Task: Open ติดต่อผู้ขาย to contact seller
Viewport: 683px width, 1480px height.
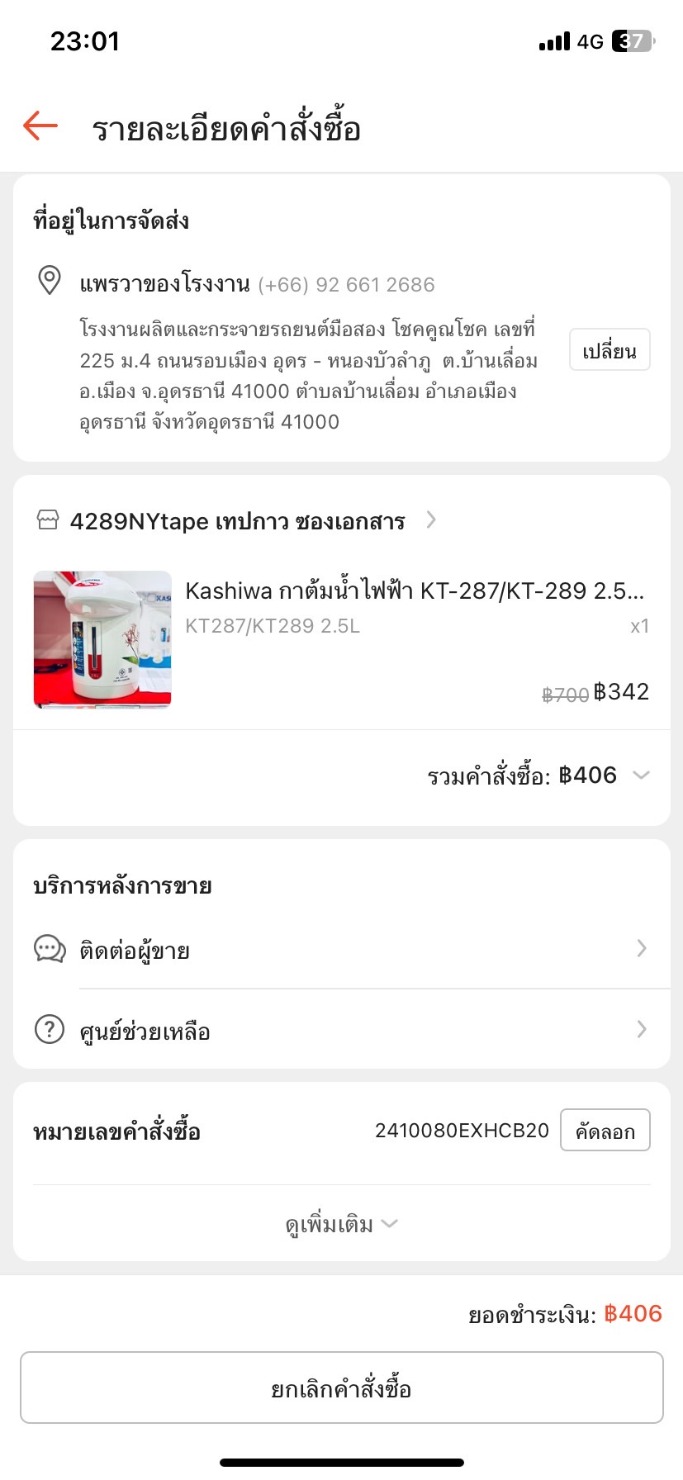Action: click(340, 949)
